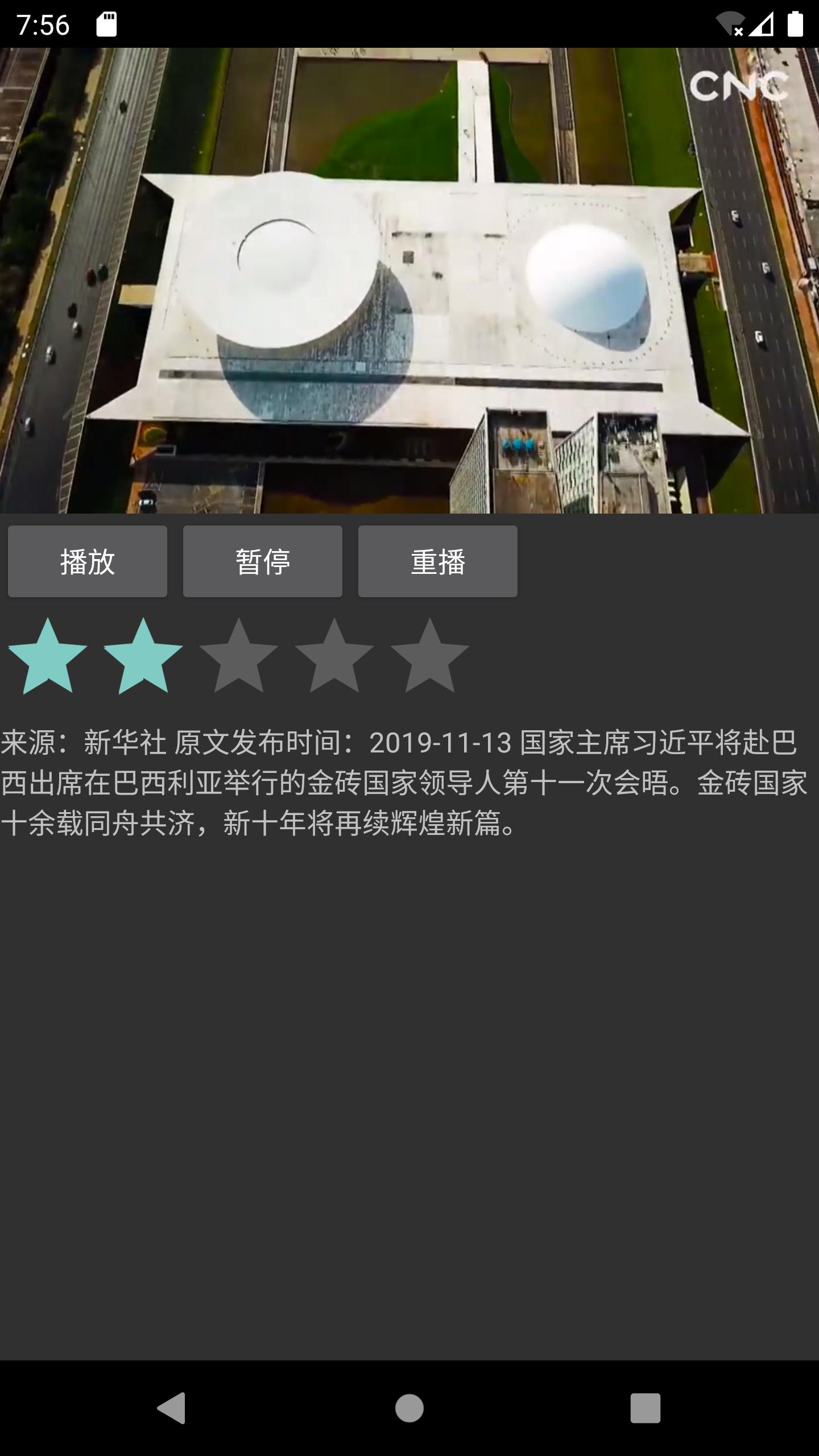
Task: Replay the video with 重播
Action: [x=438, y=561]
